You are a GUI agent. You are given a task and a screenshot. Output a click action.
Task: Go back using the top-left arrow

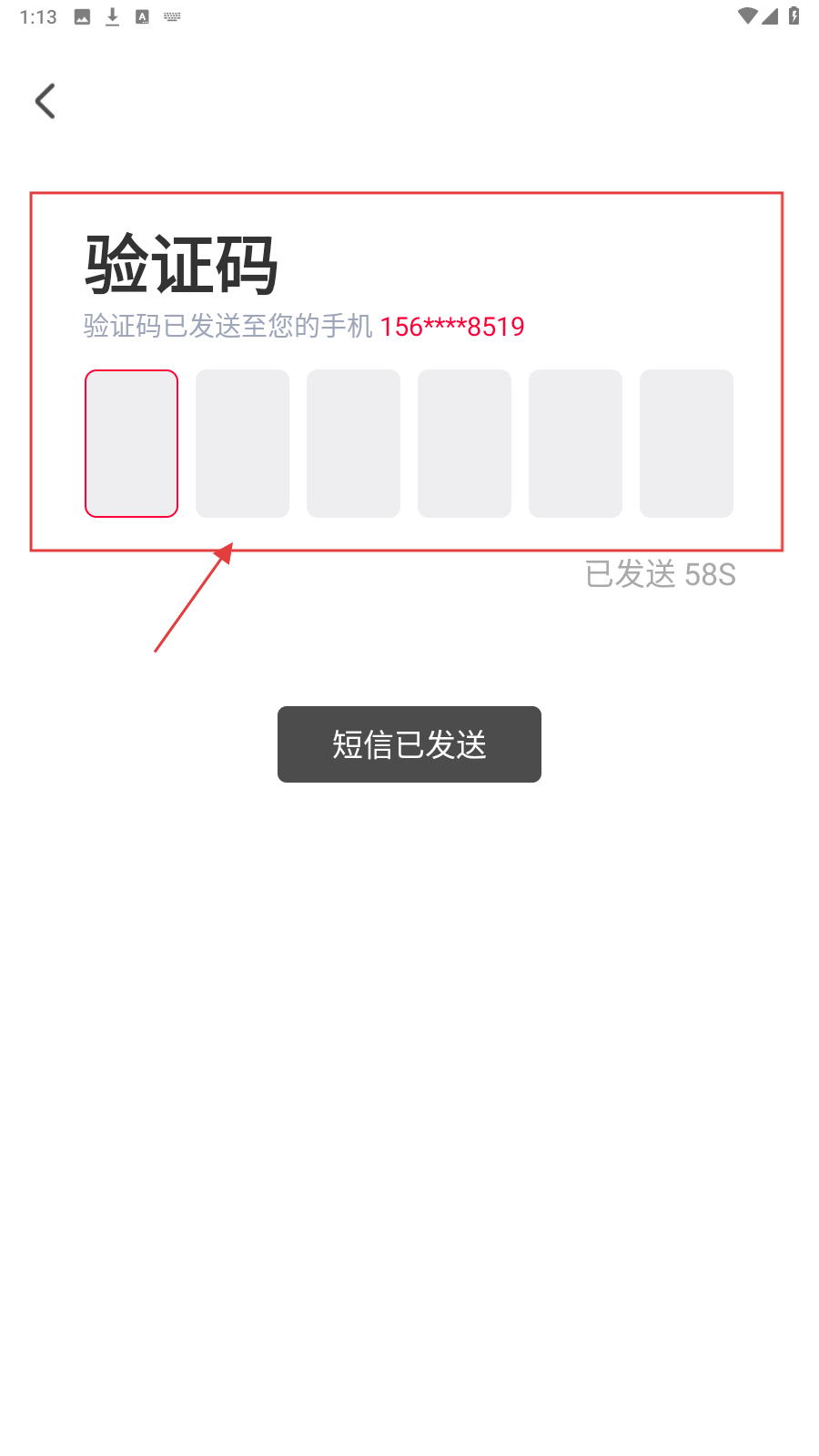point(45,101)
